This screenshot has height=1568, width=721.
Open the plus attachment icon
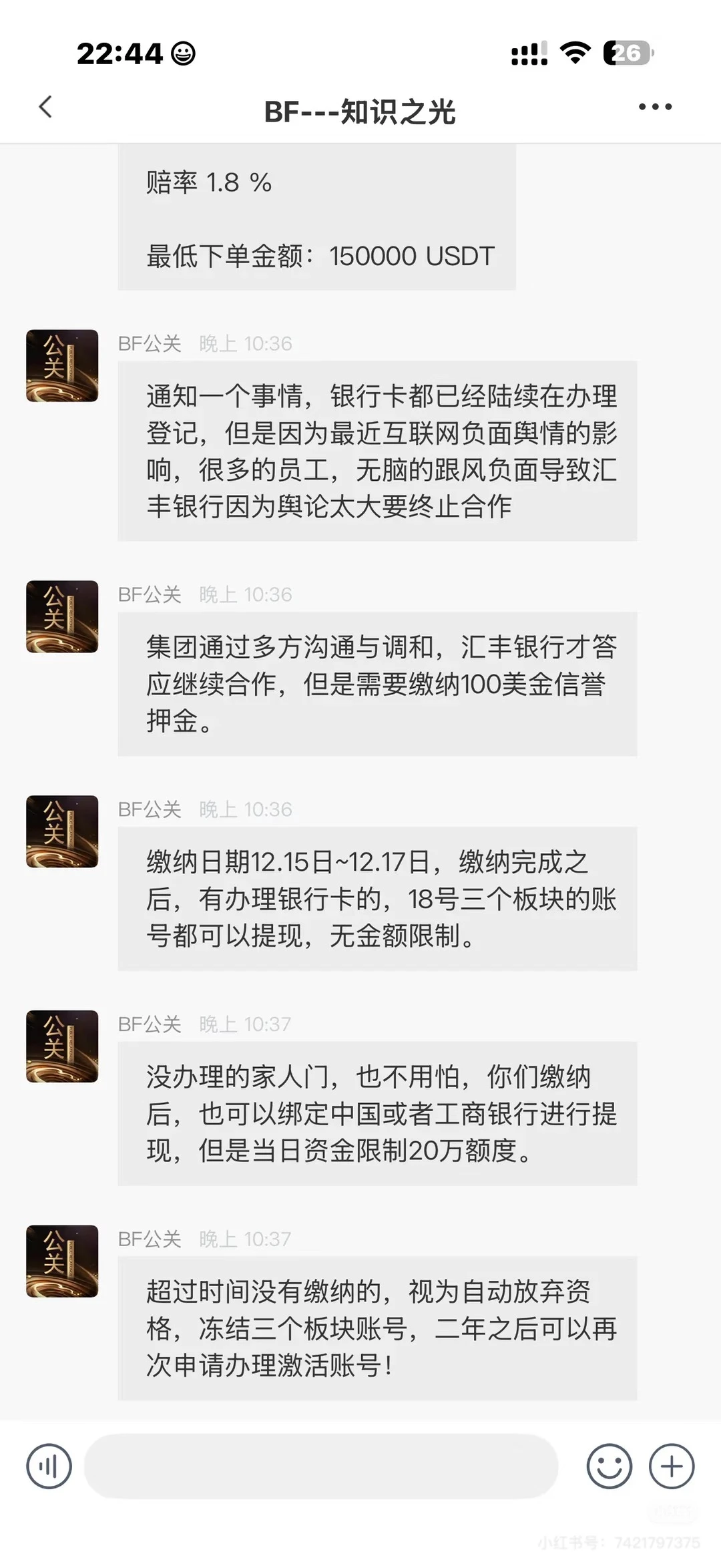coord(670,1465)
